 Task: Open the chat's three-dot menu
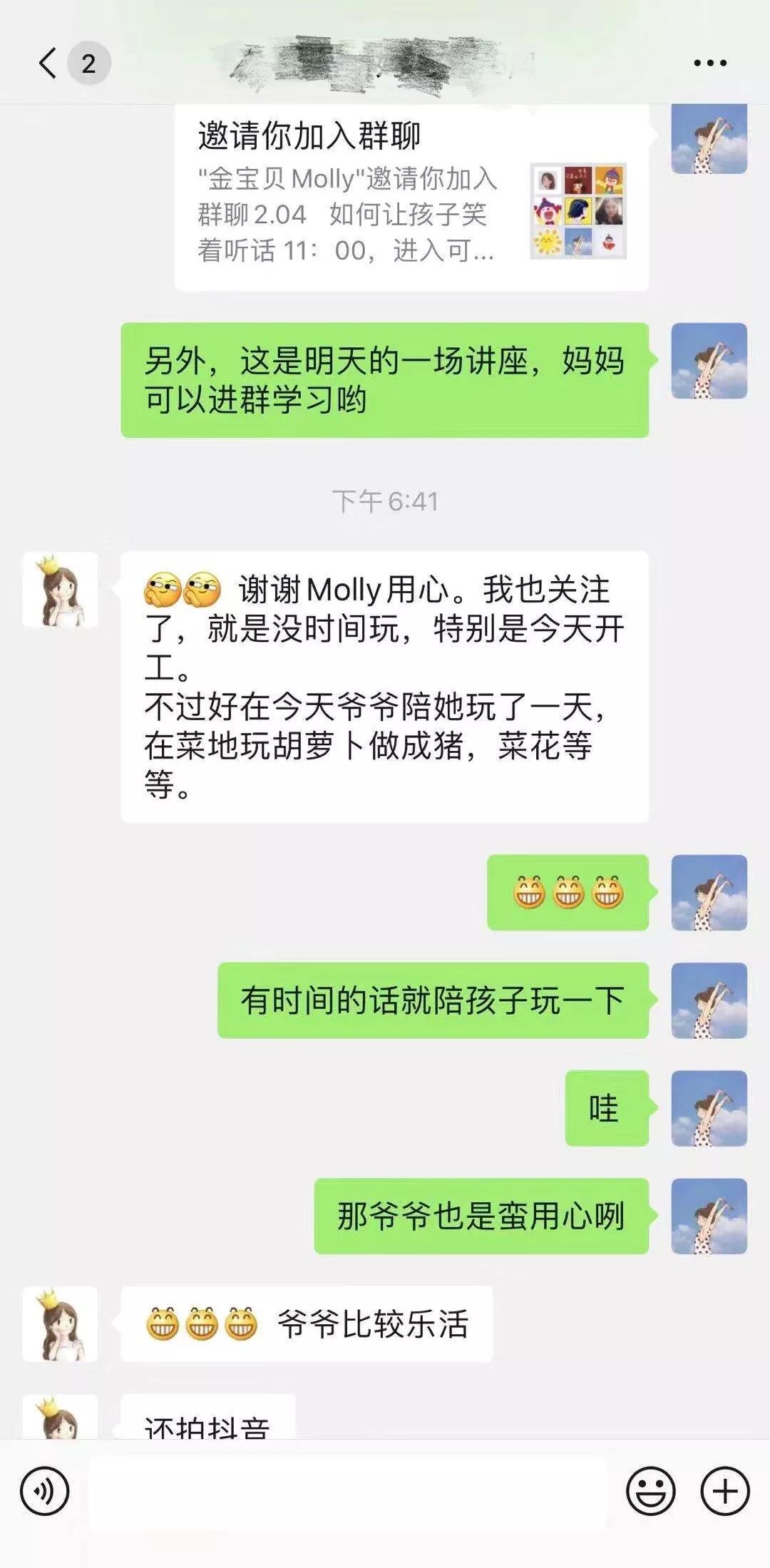(710, 63)
